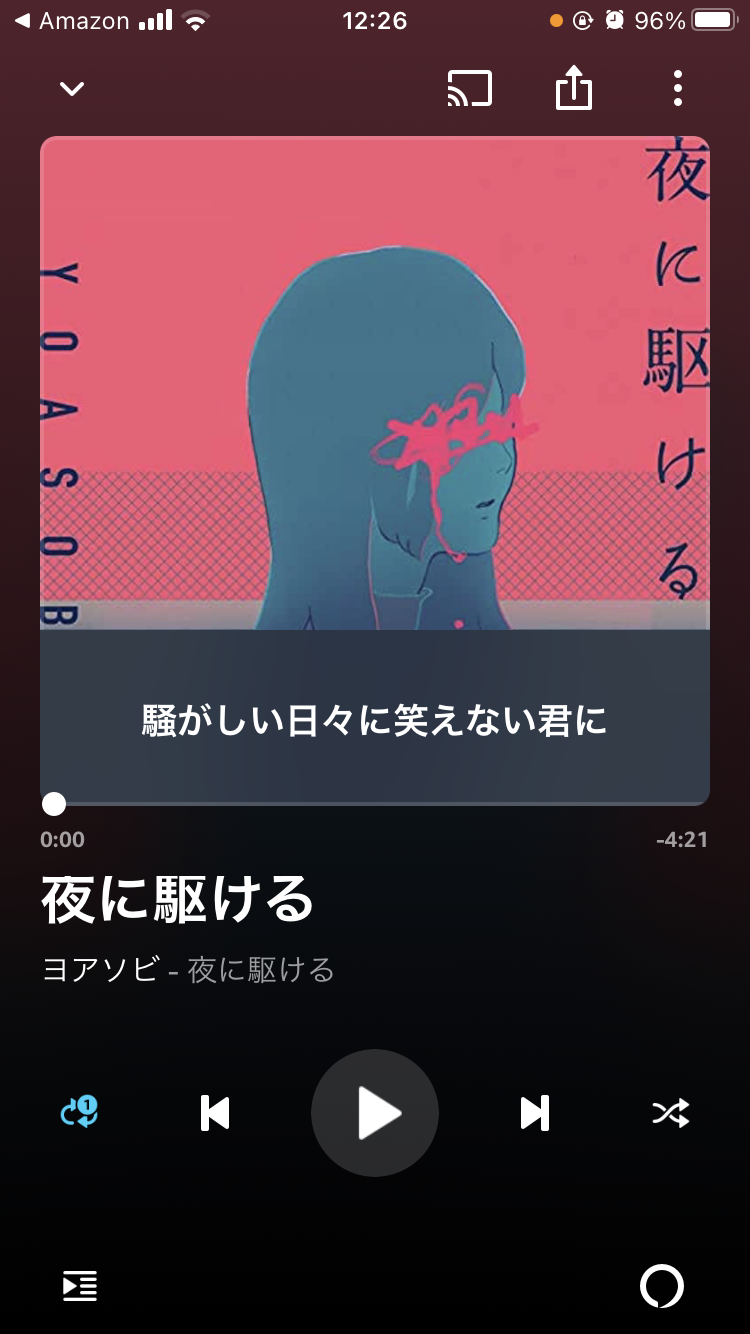
Task: Play the song 夜に駆ける
Action: coord(375,1113)
